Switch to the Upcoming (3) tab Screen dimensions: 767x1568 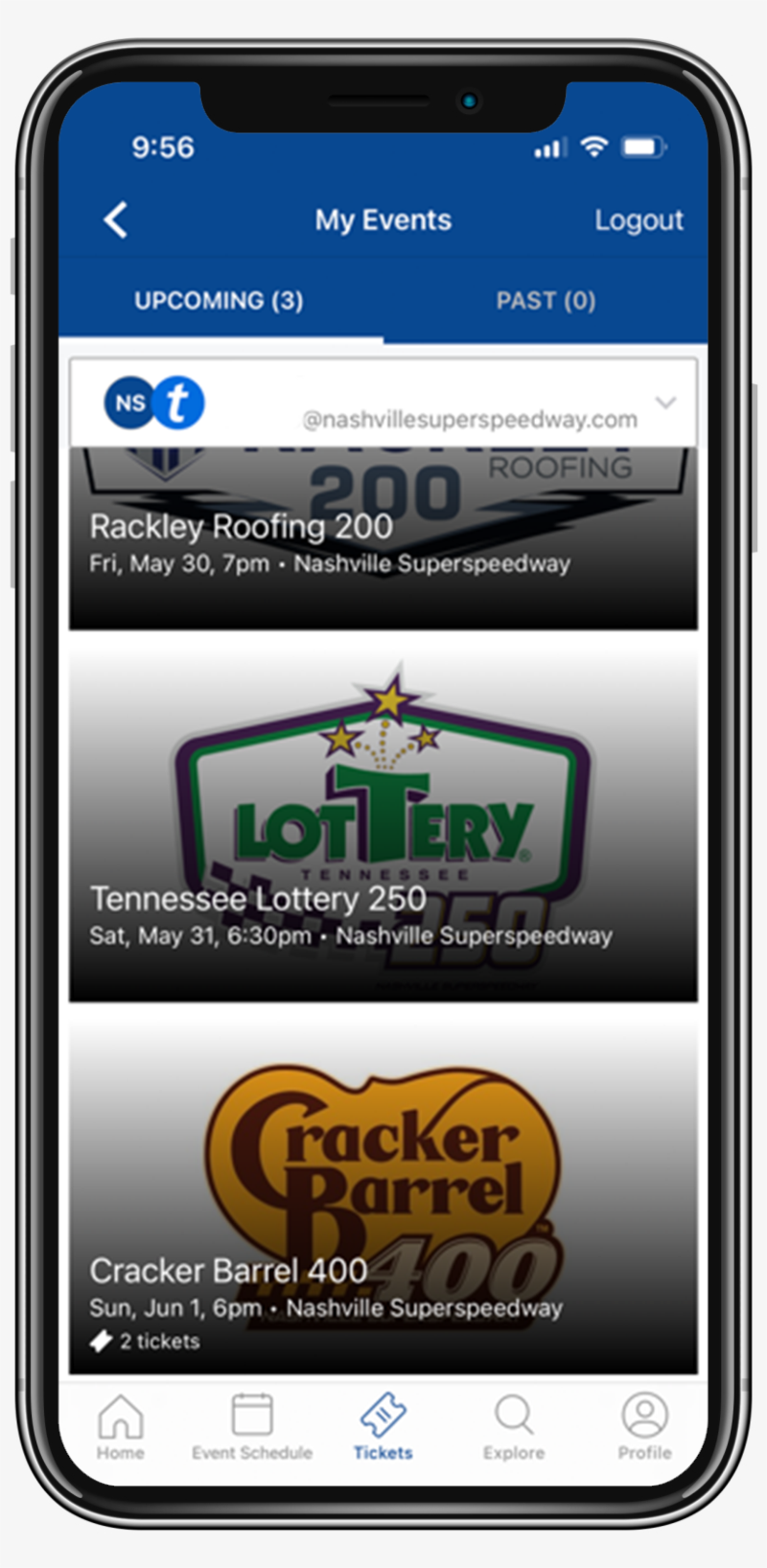[x=219, y=301]
